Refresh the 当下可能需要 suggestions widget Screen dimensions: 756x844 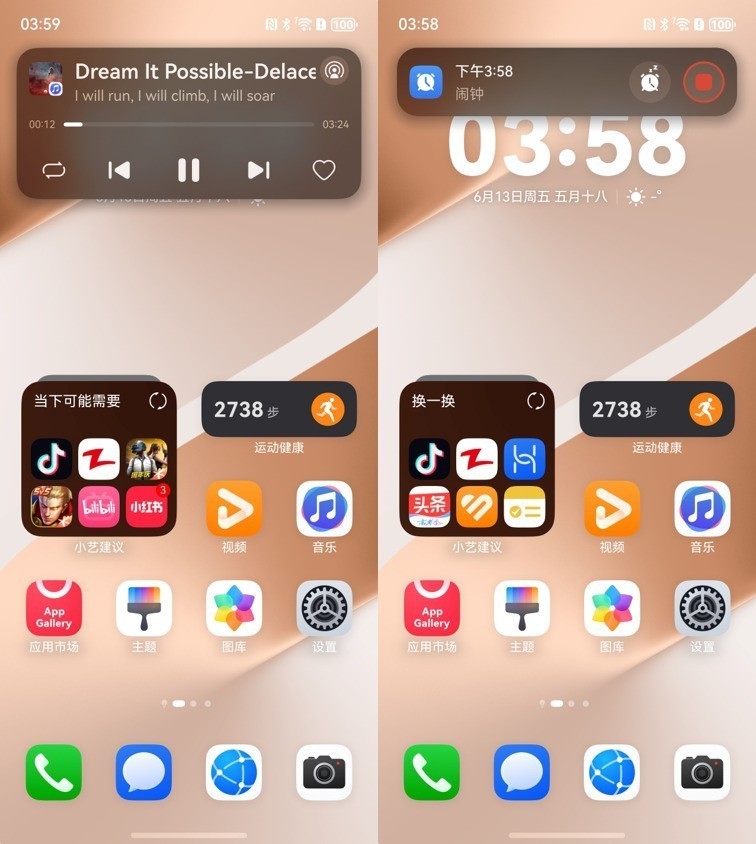157,401
